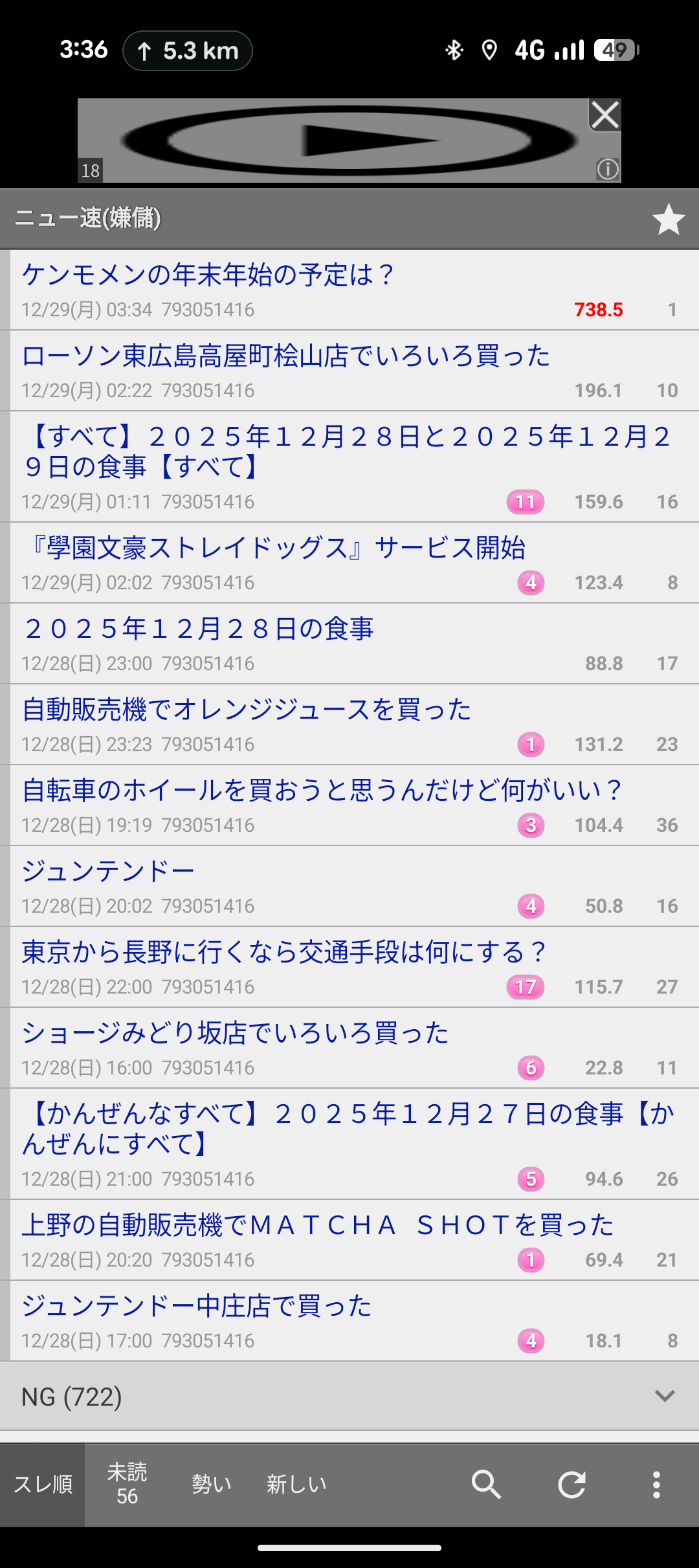The width and height of the screenshot is (699, 1568).
Task: Sort threads by 勢い
Action: (212, 1485)
